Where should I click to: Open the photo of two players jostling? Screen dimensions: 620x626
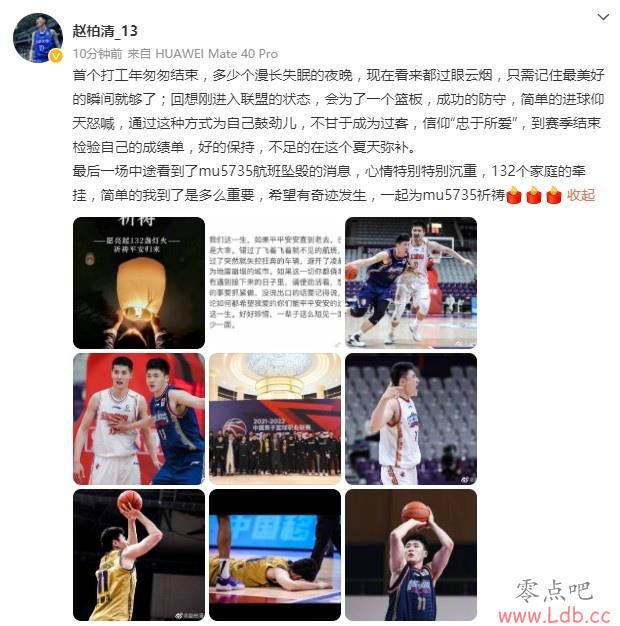click(138, 419)
